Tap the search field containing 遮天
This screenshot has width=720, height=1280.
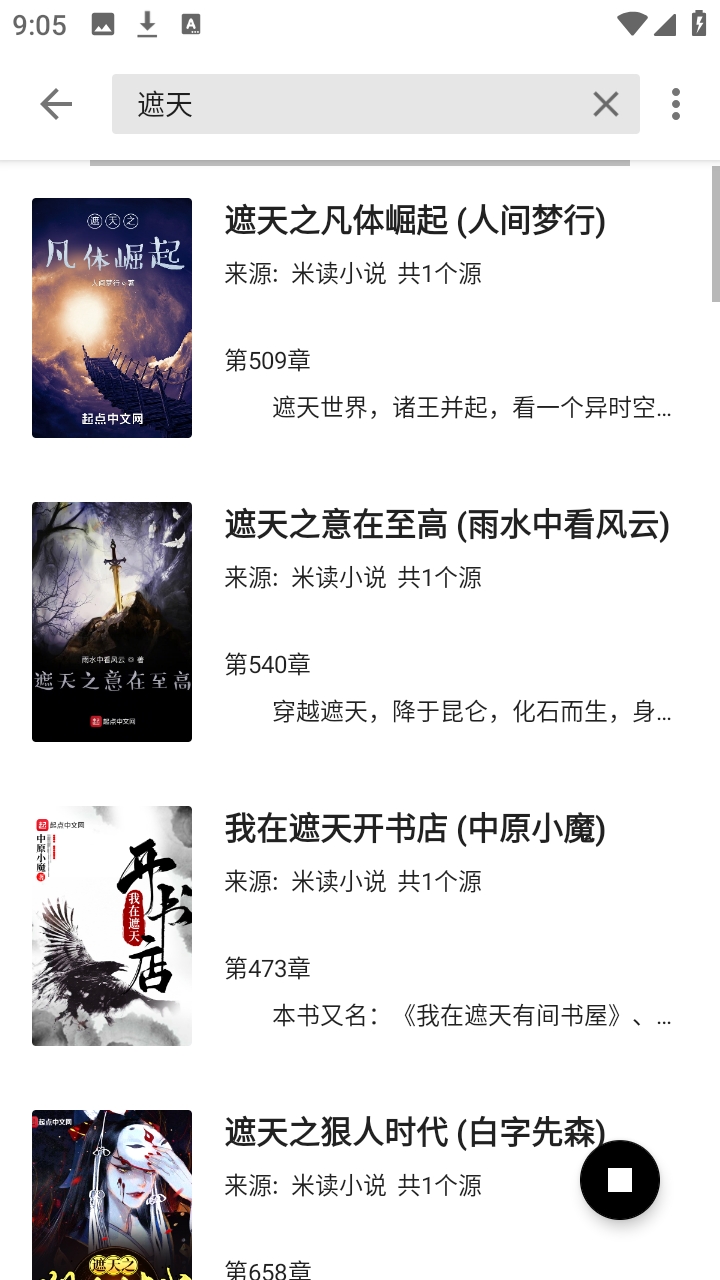coord(350,104)
